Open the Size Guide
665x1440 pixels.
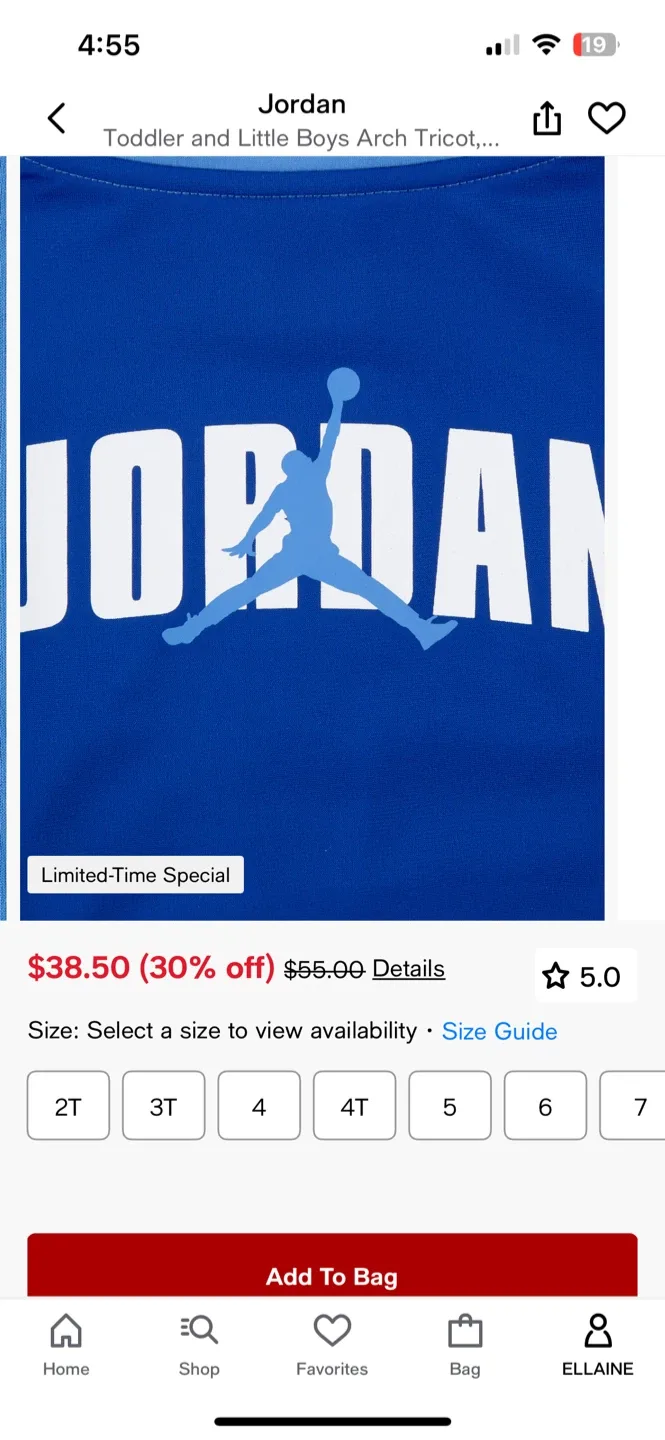[x=499, y=1031]
